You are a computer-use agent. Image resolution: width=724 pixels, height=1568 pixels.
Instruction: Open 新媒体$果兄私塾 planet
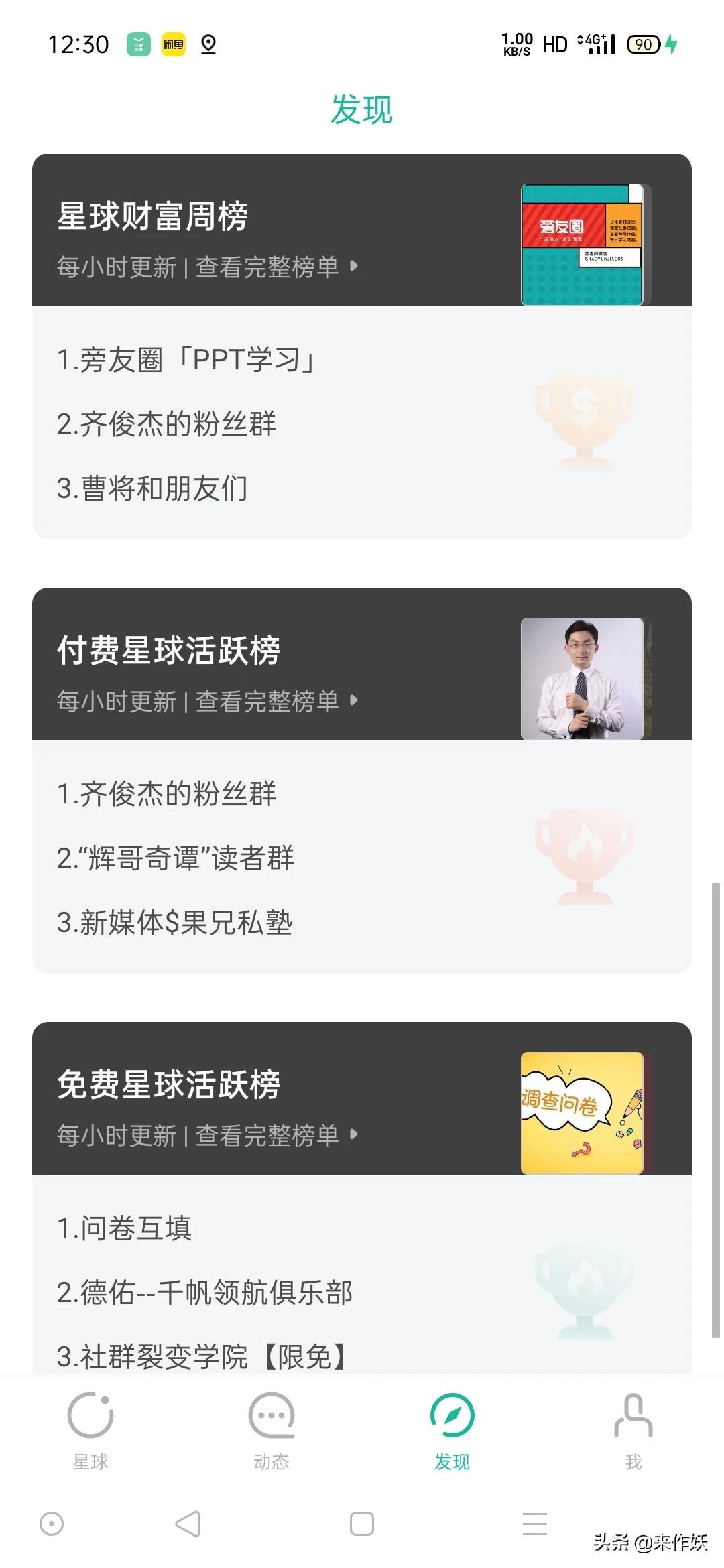coord(174,923)
